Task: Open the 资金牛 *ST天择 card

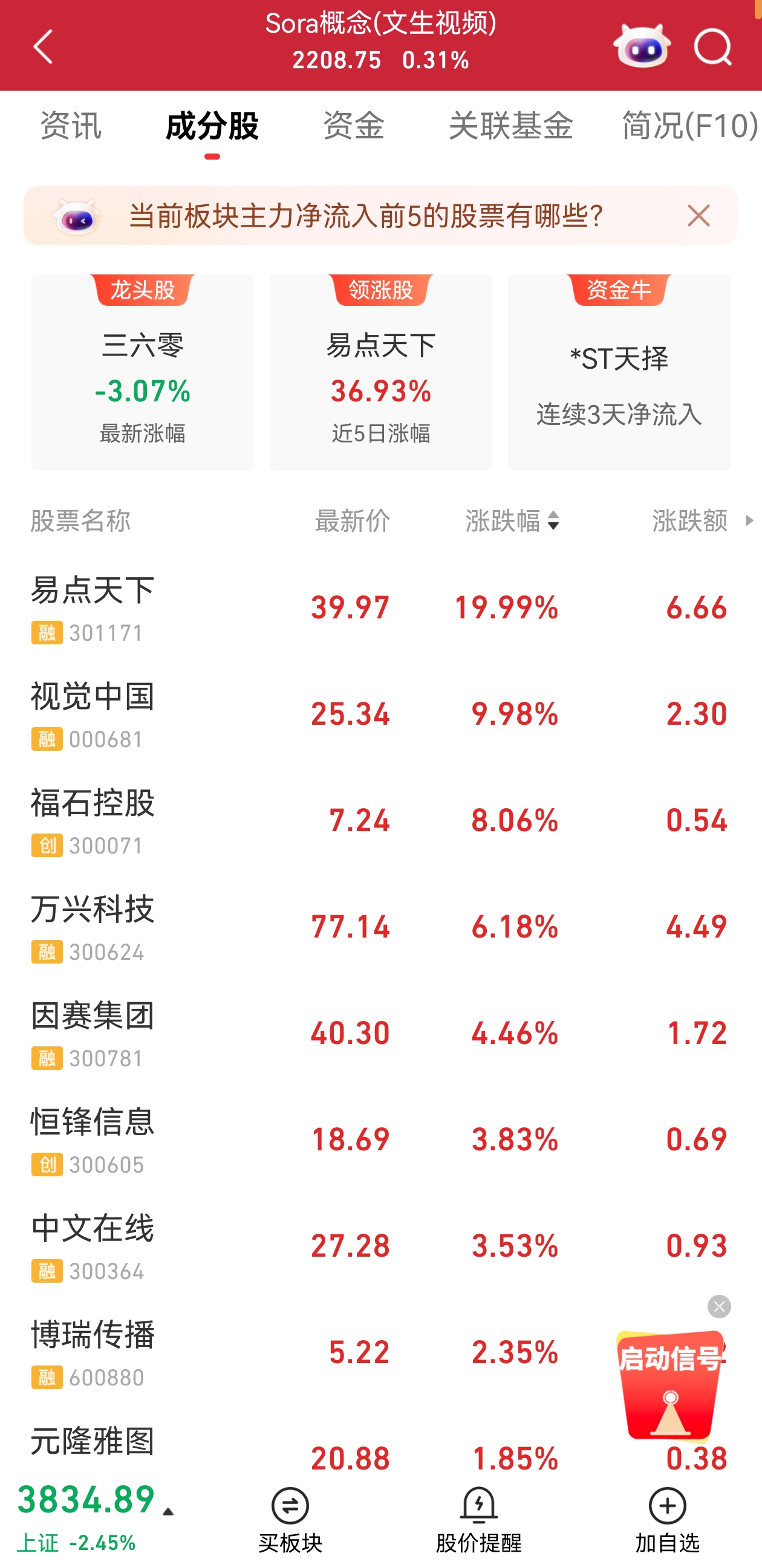Action: 619,372
